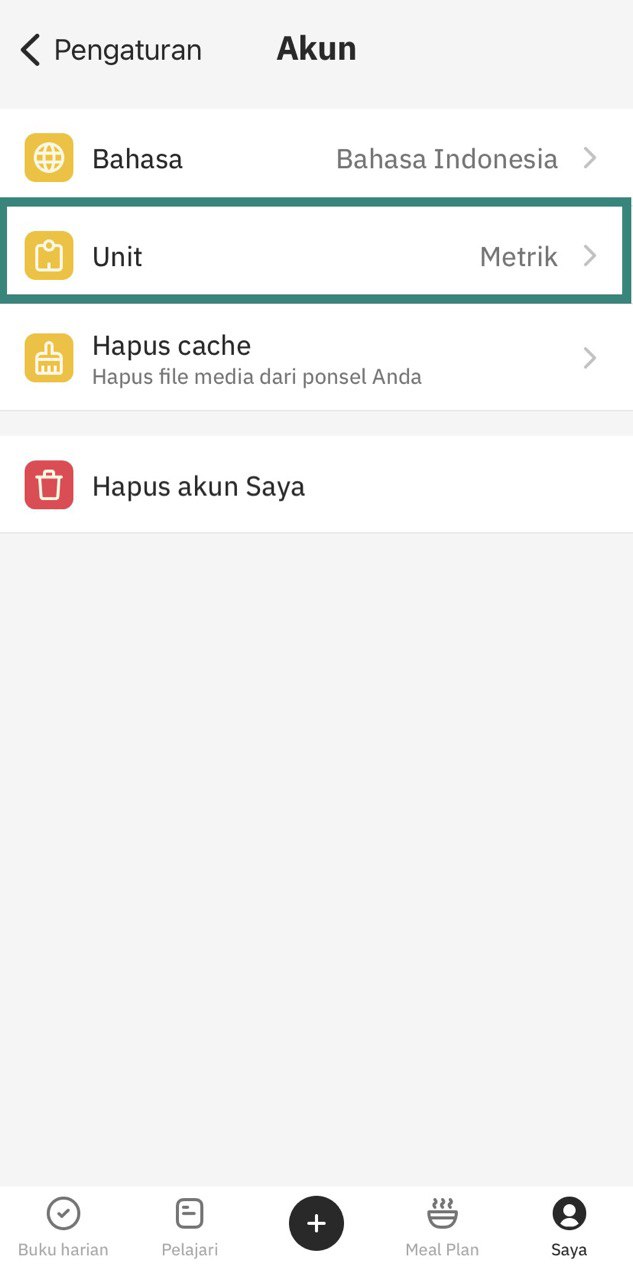Select Hapus akun Saya
The height and width of the screenshot is (1280, 633).
click(316, 487)
